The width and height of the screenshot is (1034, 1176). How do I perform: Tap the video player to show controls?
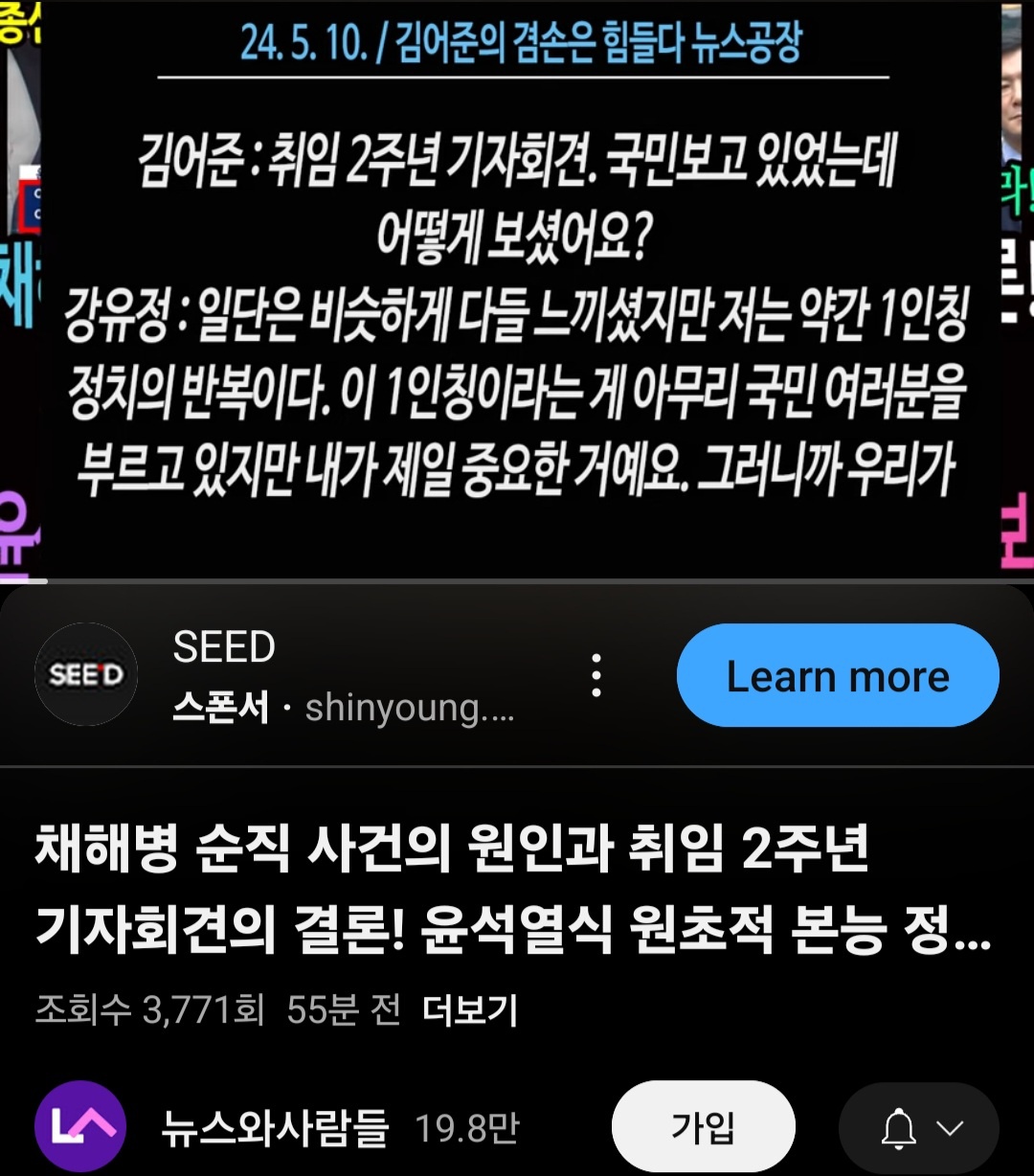point(517,287)
